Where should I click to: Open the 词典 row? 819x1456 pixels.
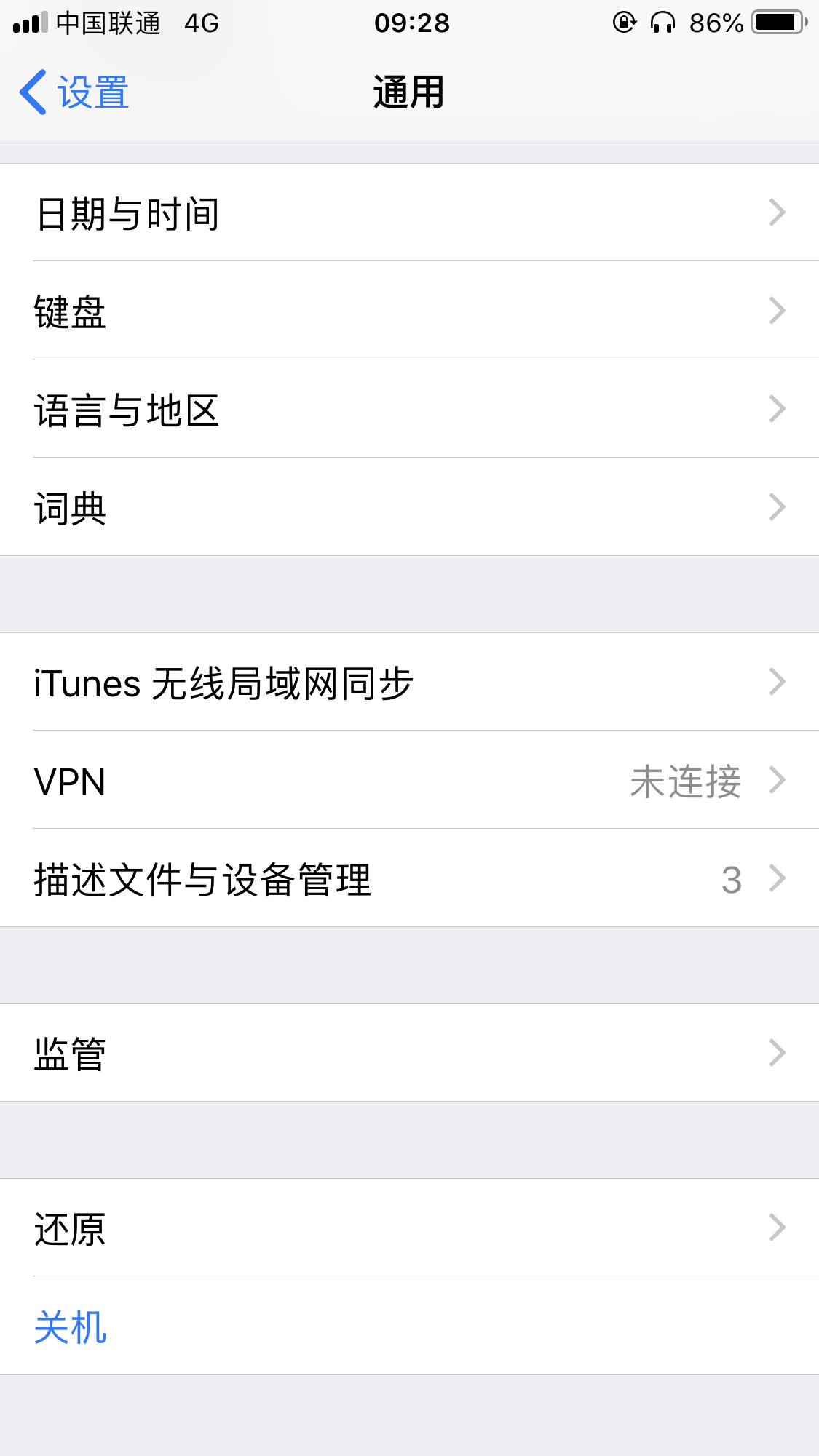pos(409,507)
